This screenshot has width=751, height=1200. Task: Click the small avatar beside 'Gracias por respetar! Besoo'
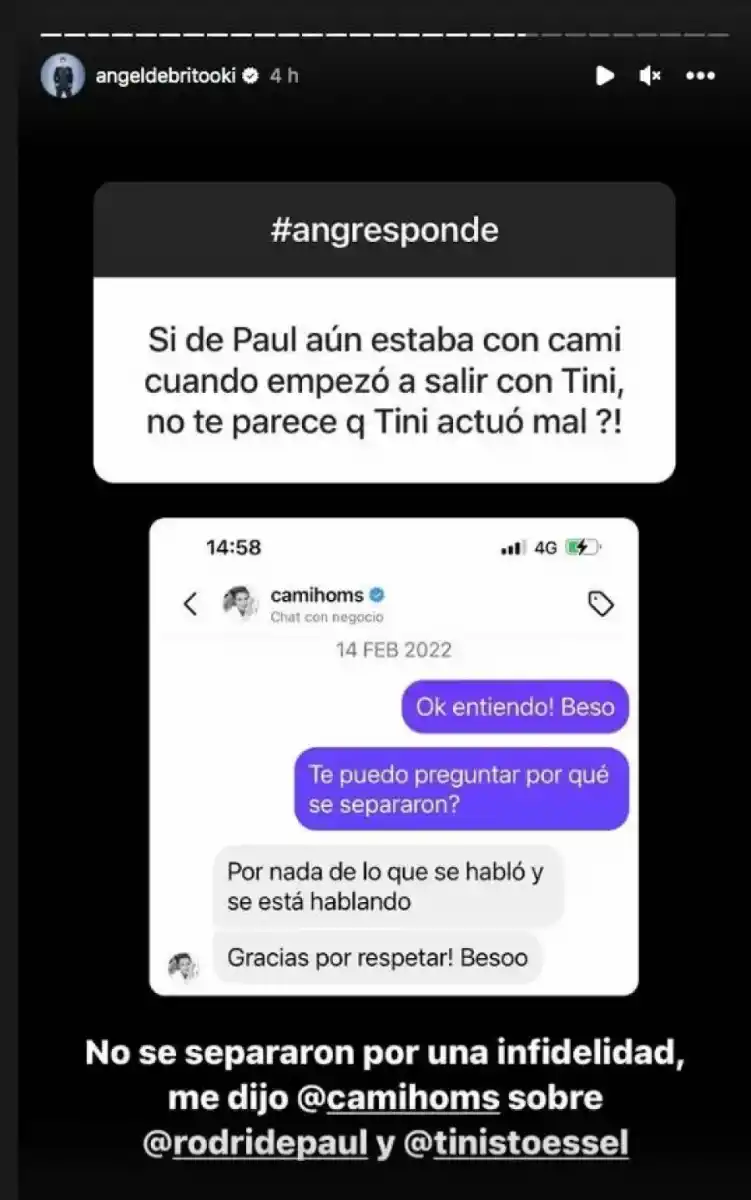coord(184,958)
